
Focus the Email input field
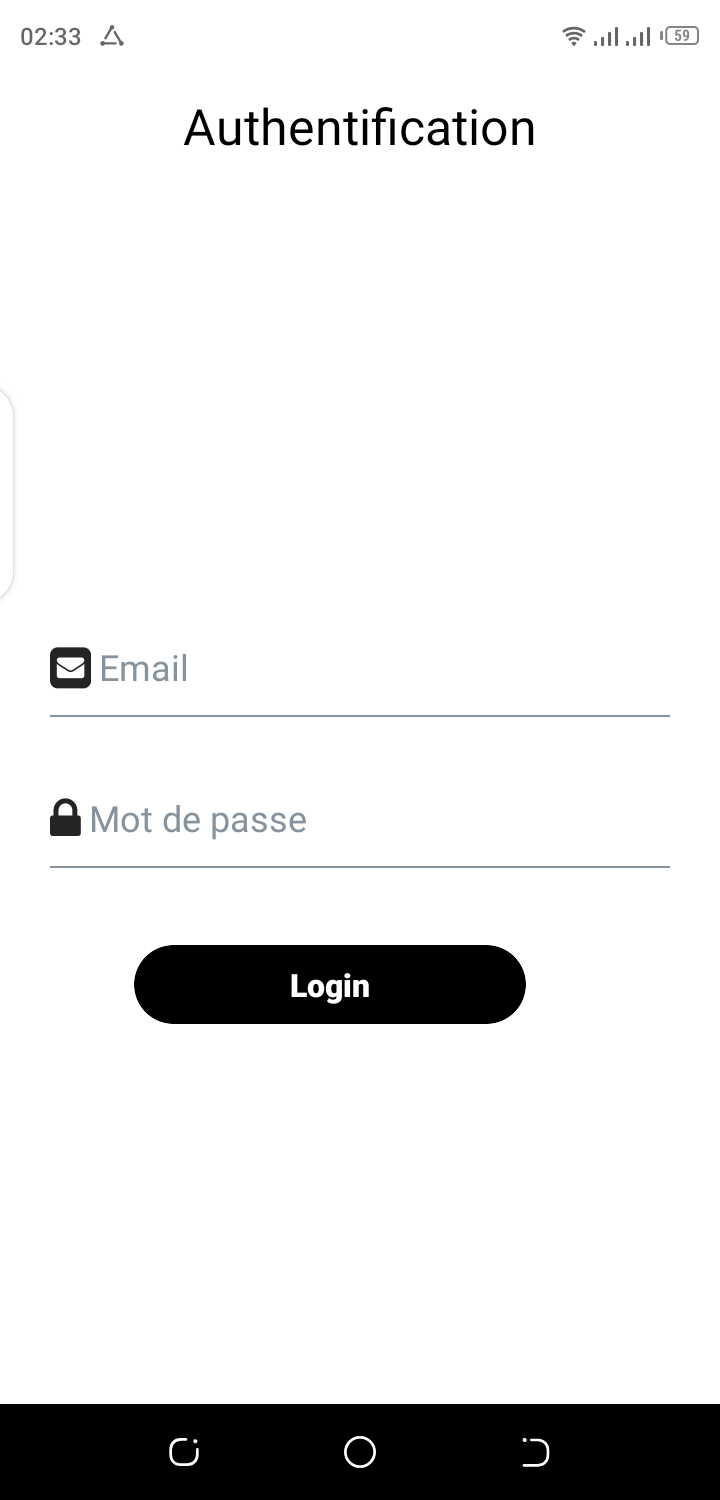[x=380, y=669]
